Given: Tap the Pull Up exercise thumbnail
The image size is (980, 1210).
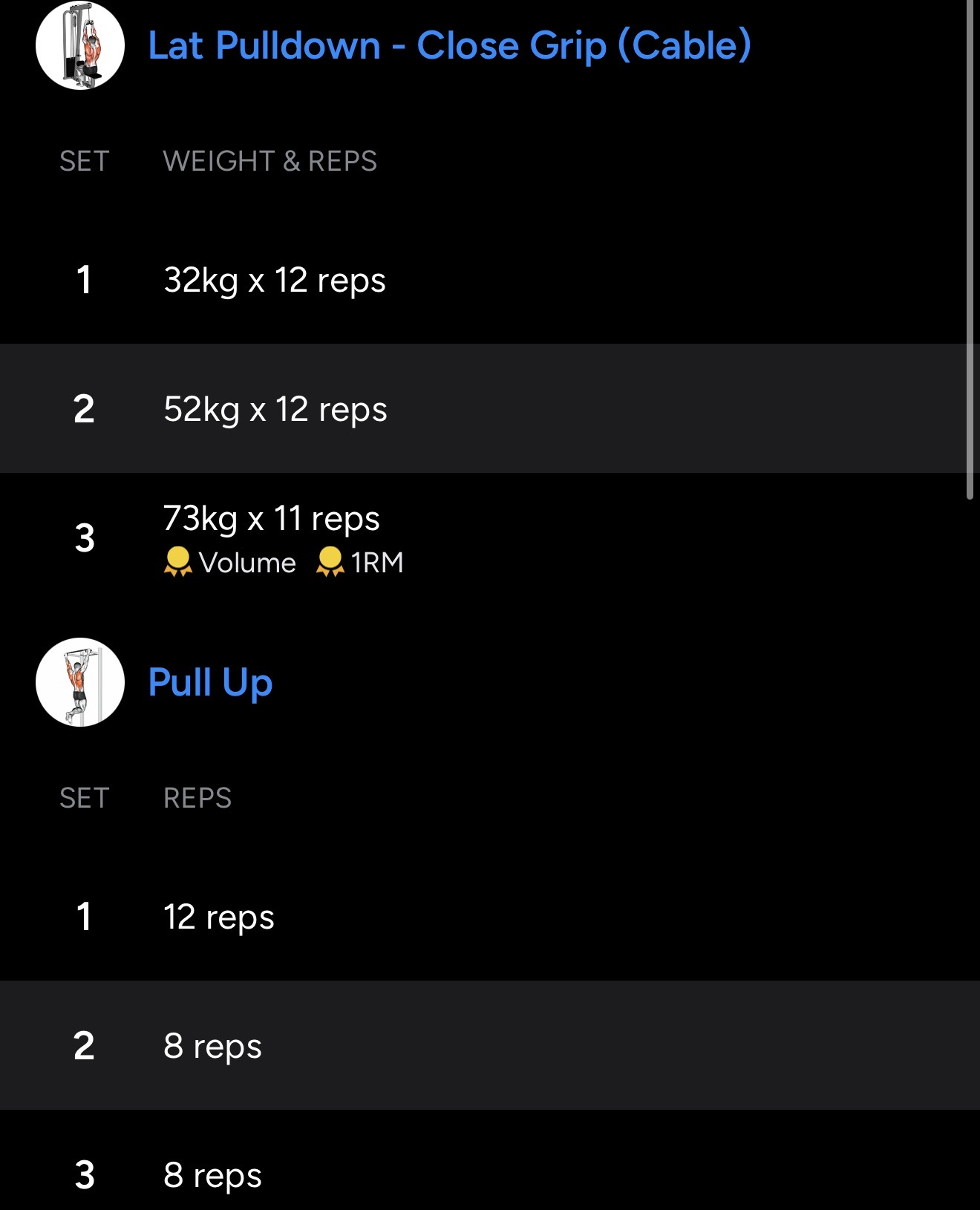Looking at the screenshot, I should (80, 682).
